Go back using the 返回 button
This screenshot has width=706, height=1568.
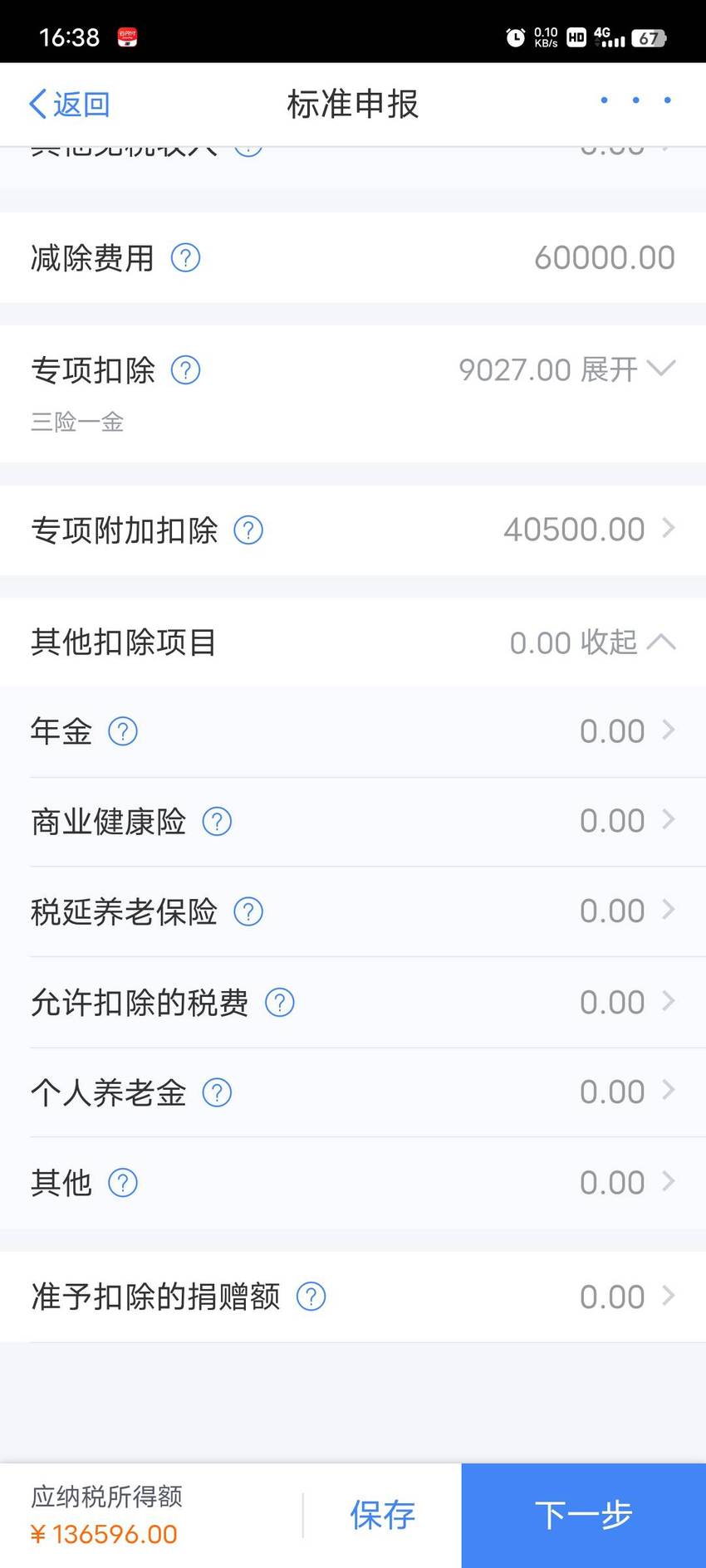70,105
